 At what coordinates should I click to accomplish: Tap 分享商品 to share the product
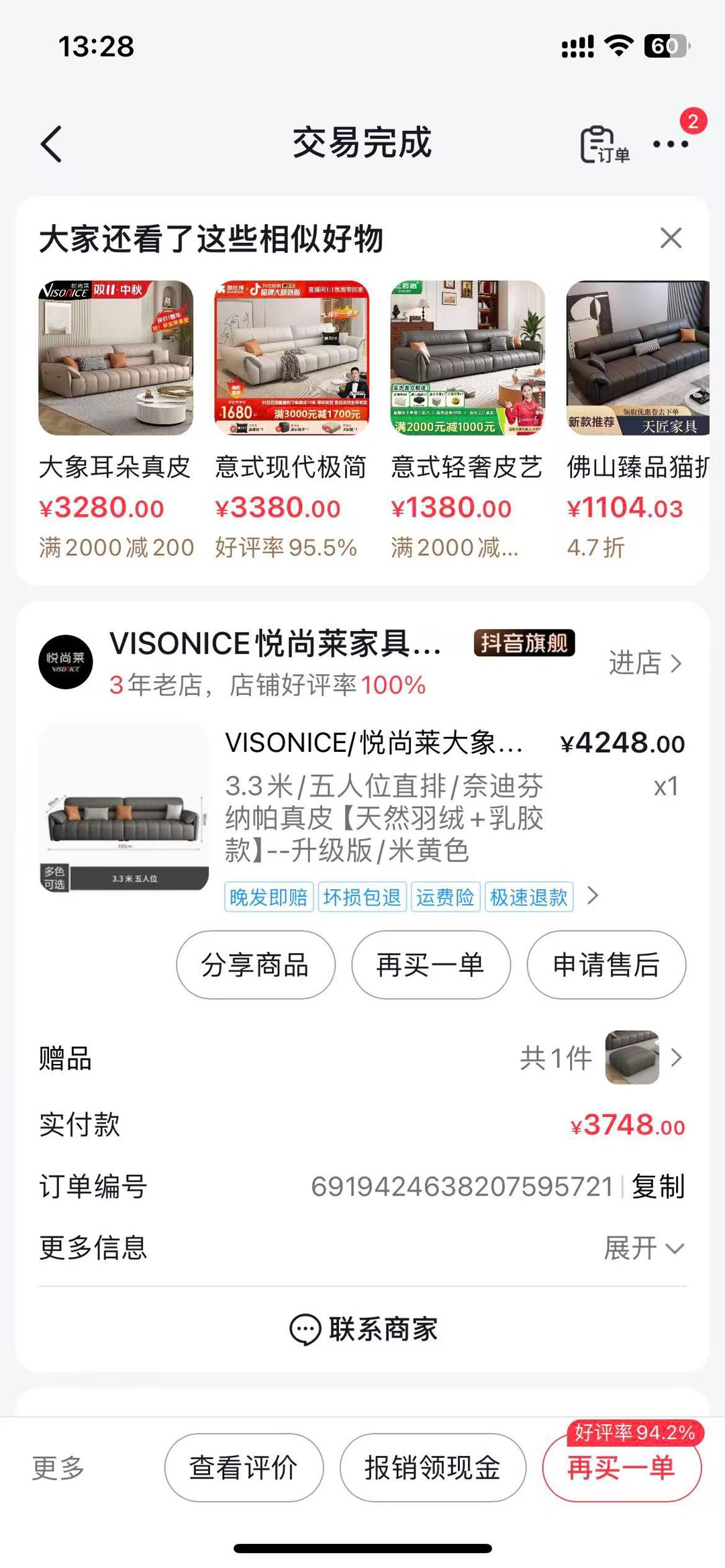(x=255, y=965)
